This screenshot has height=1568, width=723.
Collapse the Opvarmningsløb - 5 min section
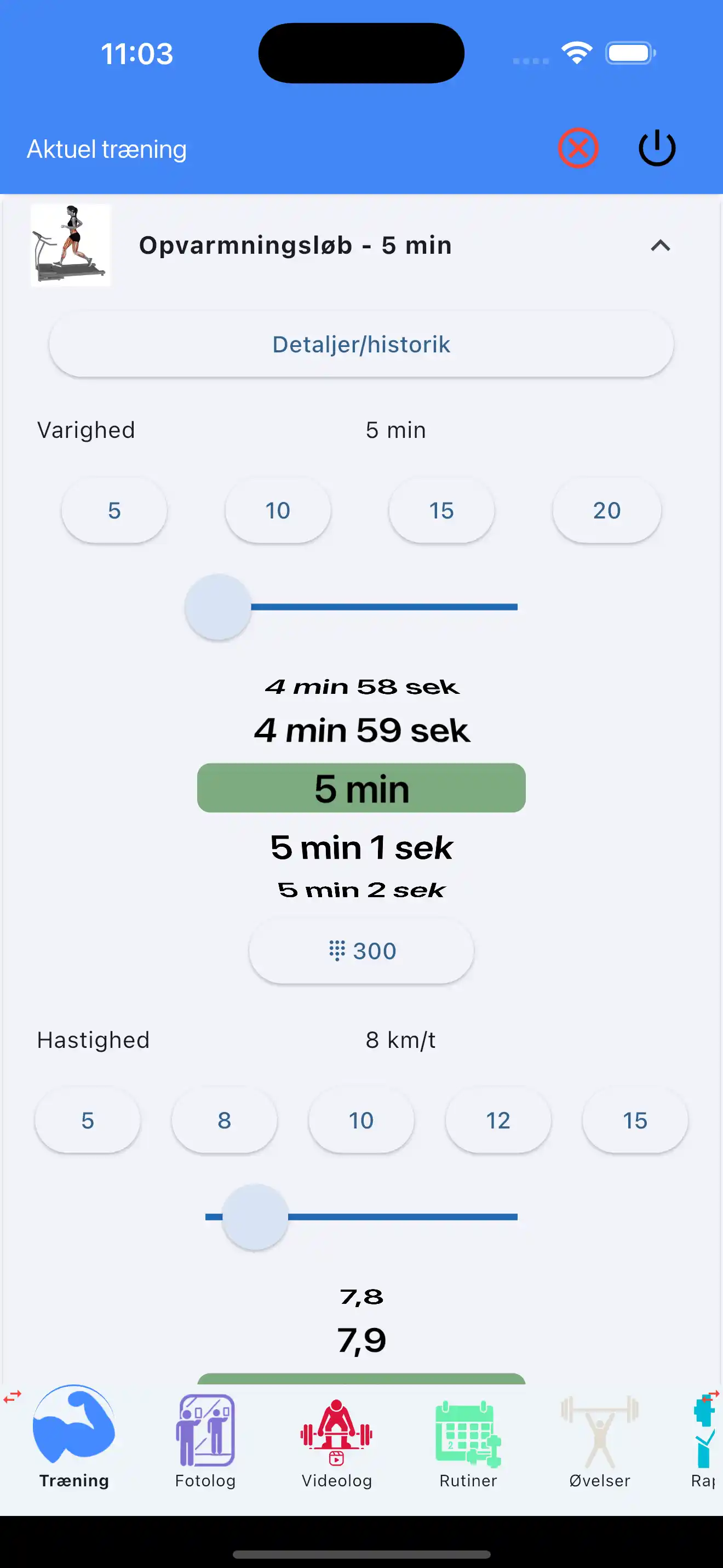(661, 246)
